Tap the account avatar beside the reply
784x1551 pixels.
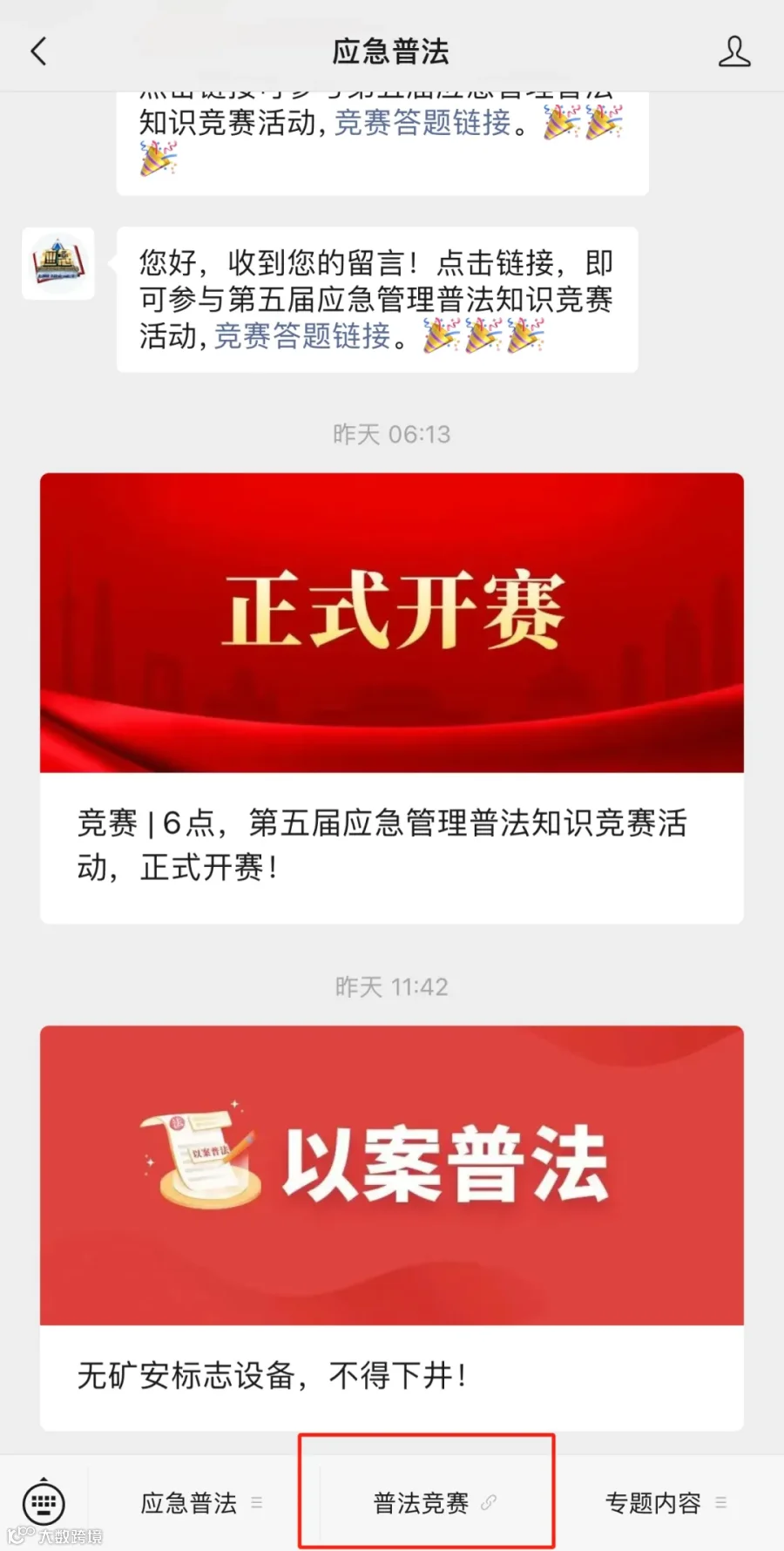(x=58, y=263)
